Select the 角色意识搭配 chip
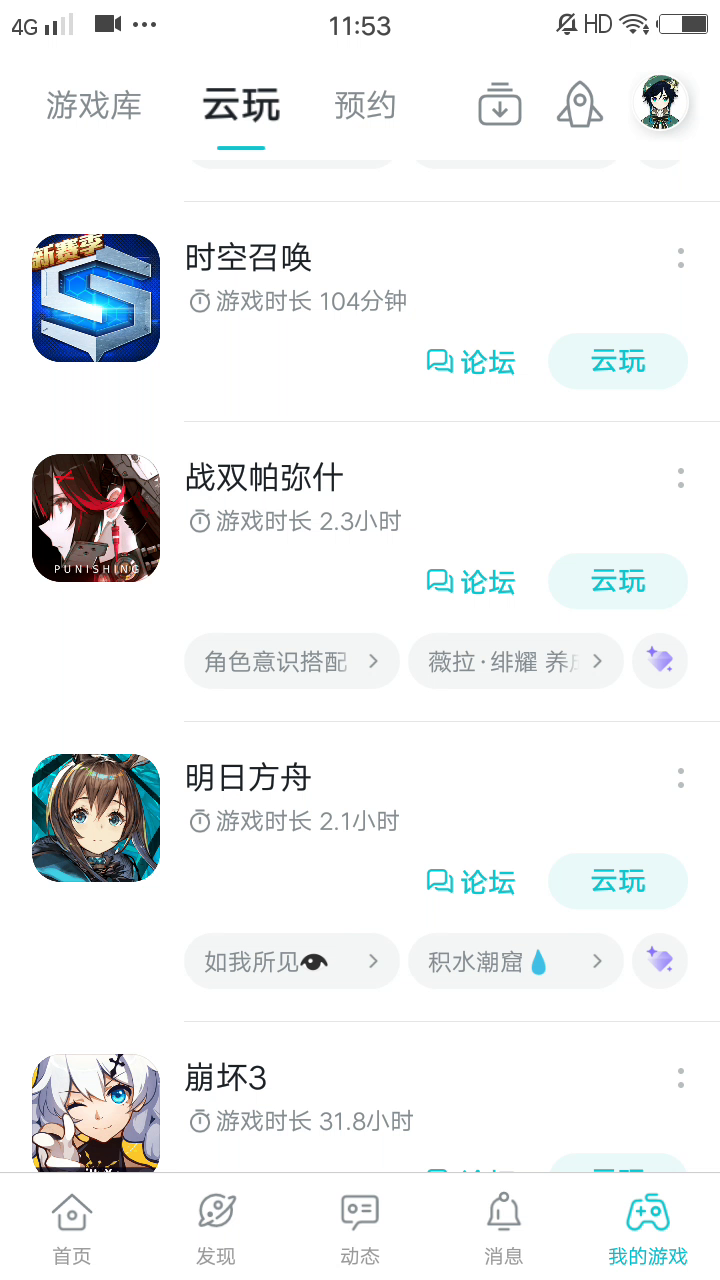The height and width of the screenshot is (1280, 720). [291, 661]
